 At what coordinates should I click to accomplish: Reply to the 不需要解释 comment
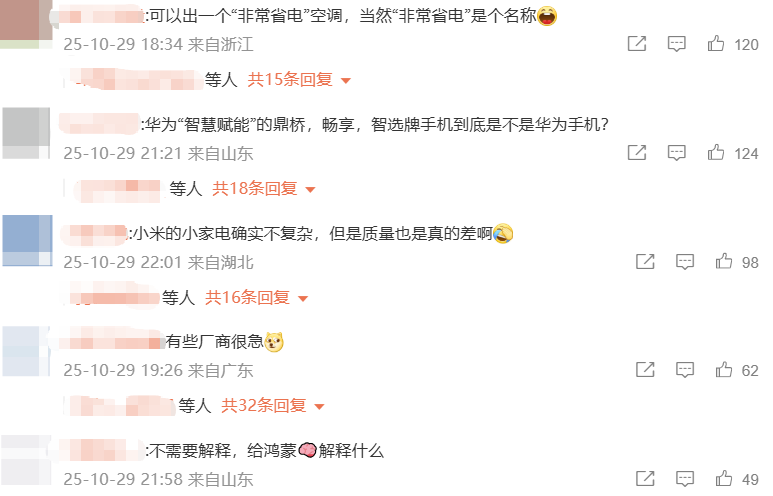click(685, 479)
